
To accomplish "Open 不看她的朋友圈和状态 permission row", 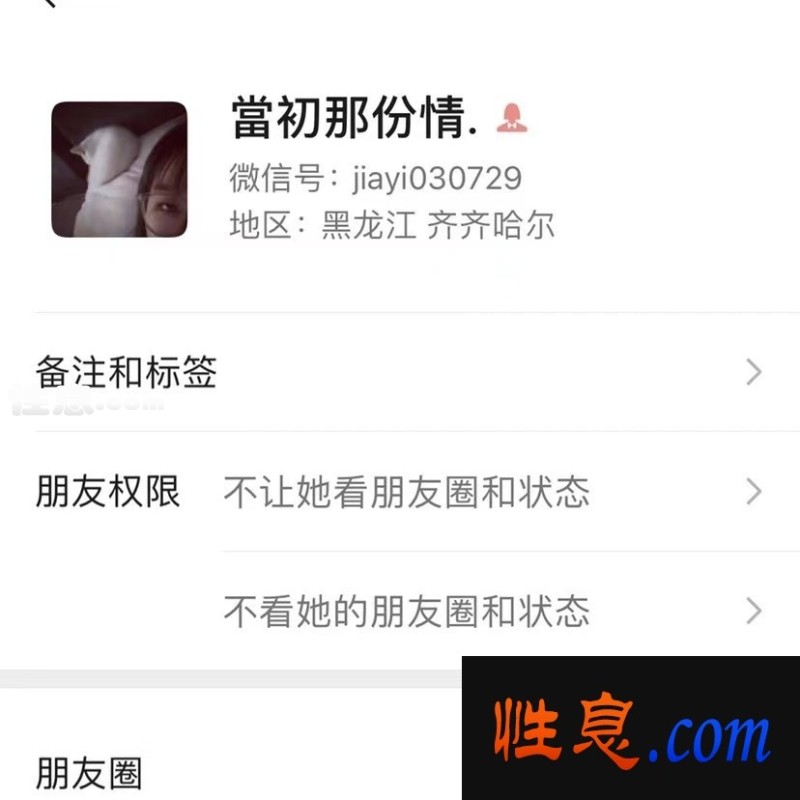I will [x=490, y=611].
